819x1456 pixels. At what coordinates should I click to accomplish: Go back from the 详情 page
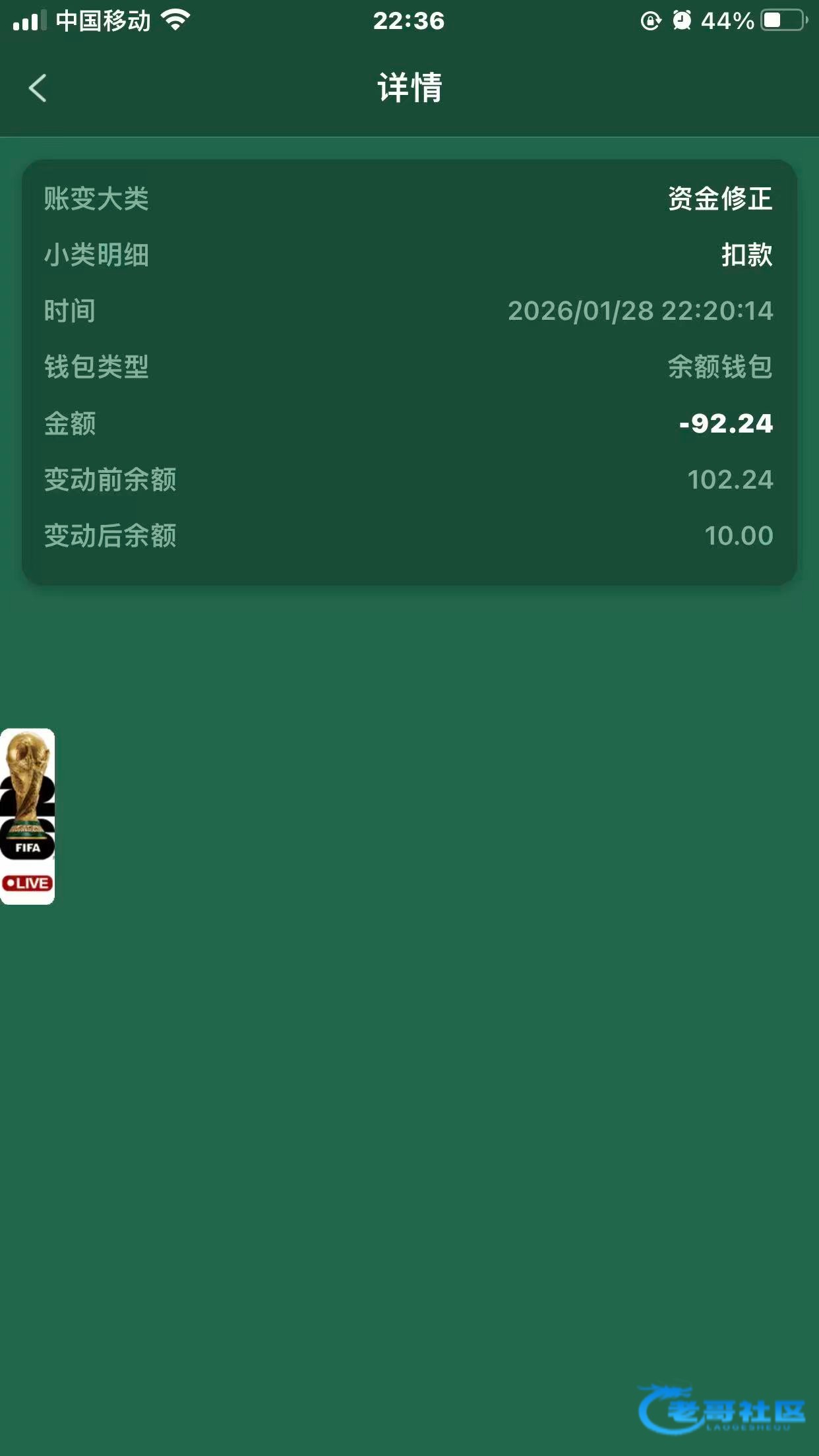click(x=38, y=88)
